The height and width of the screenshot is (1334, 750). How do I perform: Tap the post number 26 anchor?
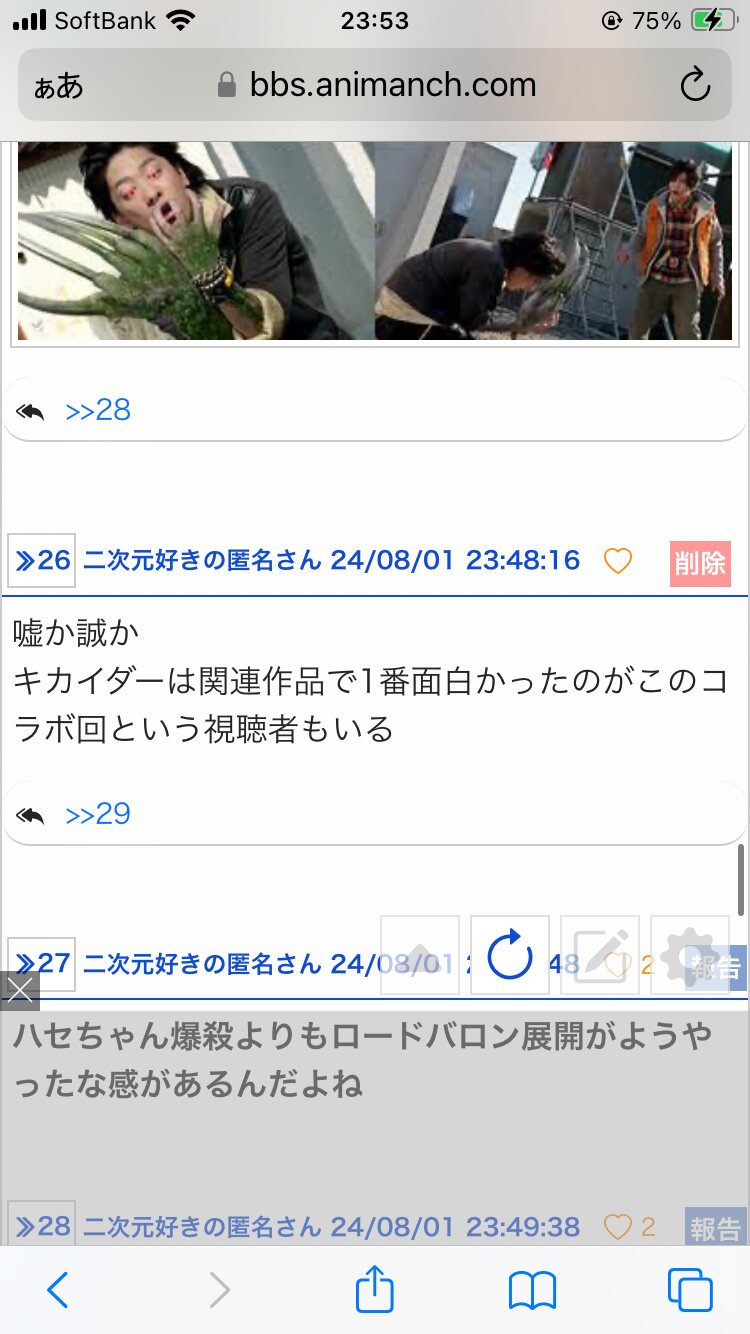pos(42,561)
